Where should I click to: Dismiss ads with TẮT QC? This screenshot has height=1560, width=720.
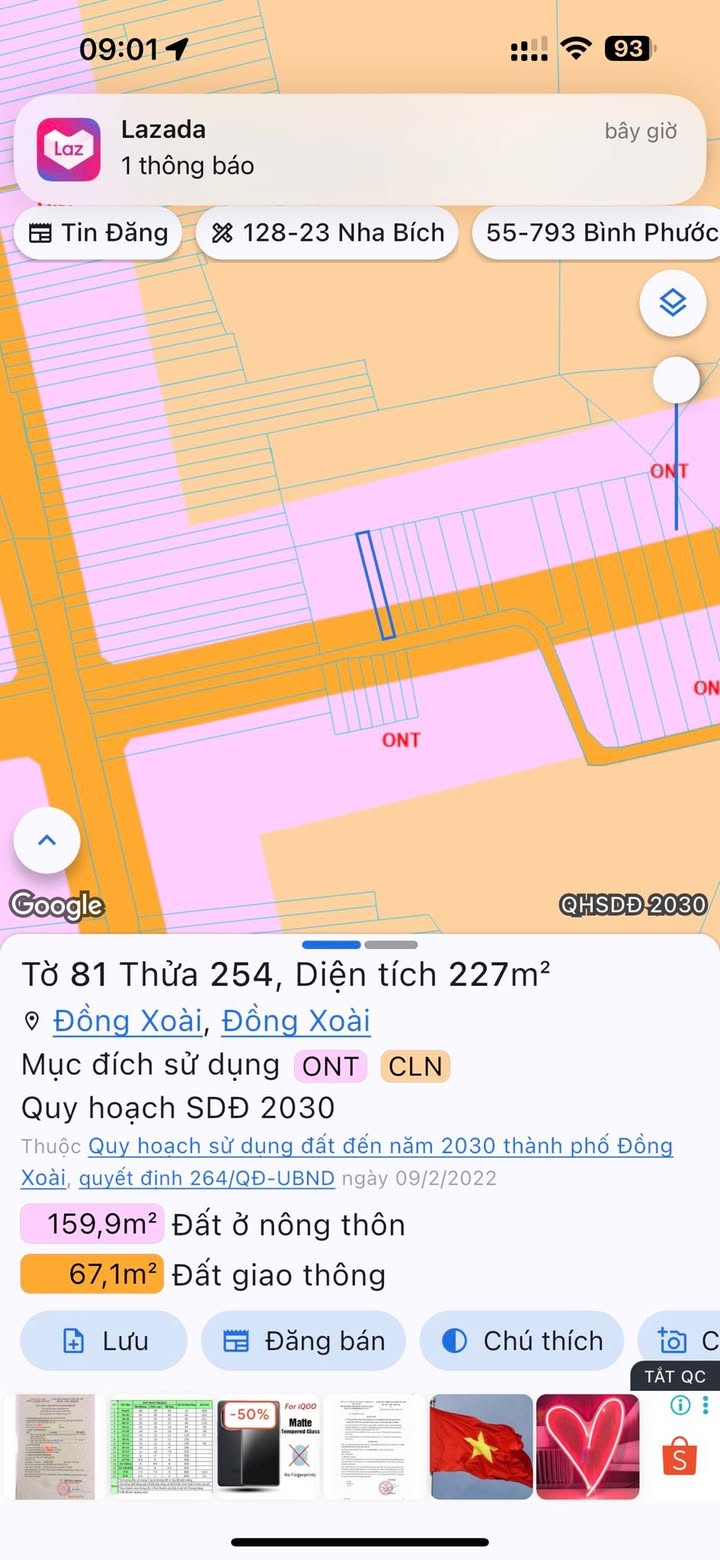click(675, 1377)
